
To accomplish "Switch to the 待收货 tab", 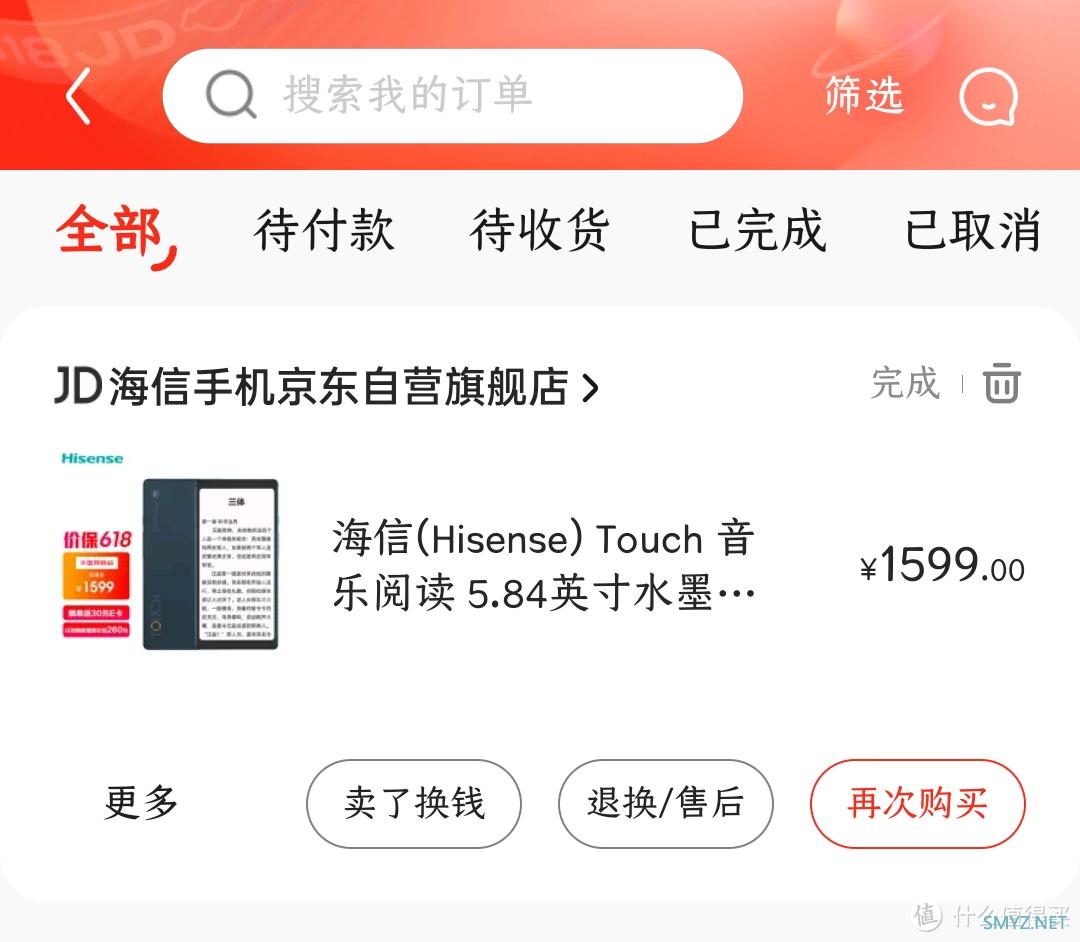I will click(540, 232).
